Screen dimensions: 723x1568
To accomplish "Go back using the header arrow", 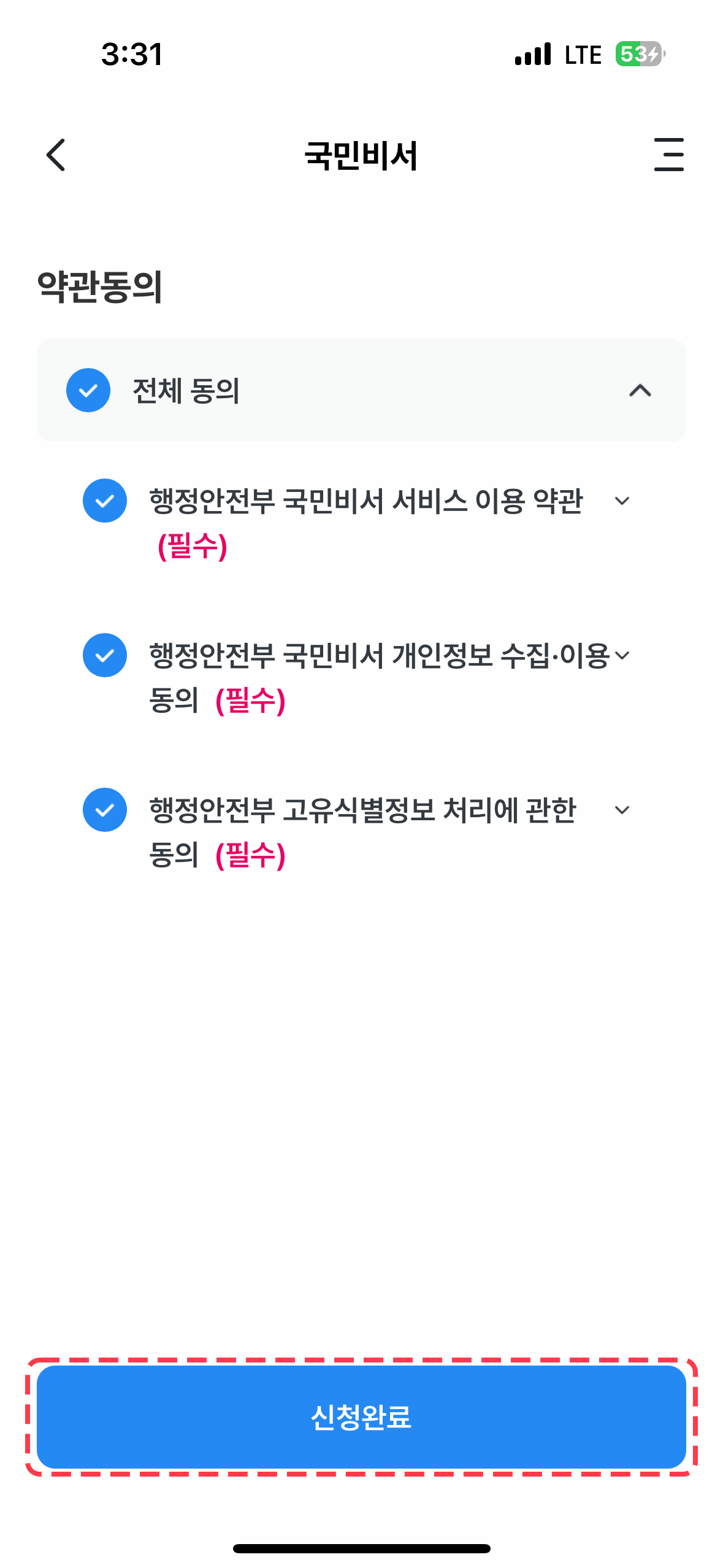I will [x=56, y=155].
